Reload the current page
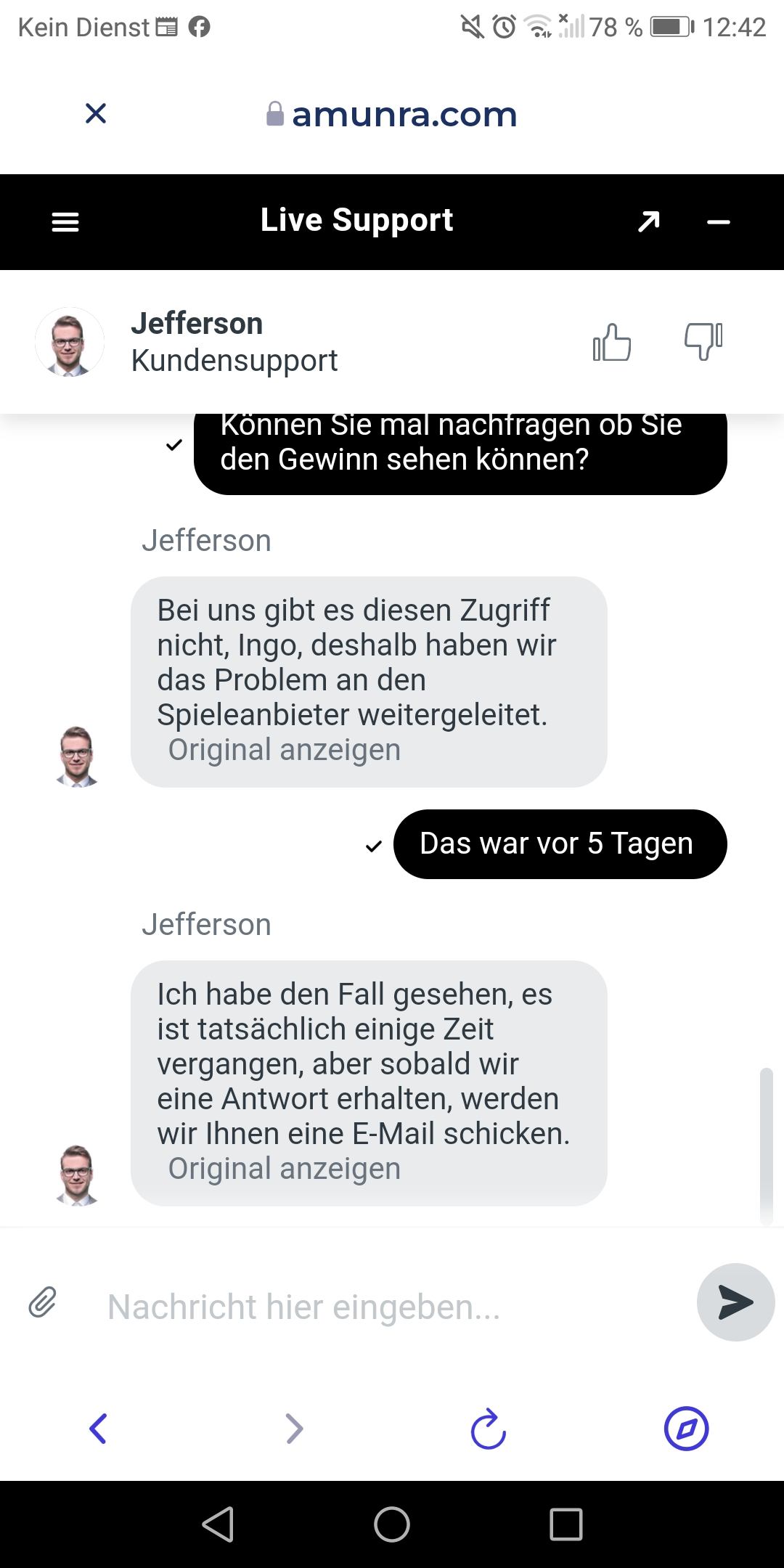The width and height of the screenshot is (784, 1568). [x=489, y=1429]
